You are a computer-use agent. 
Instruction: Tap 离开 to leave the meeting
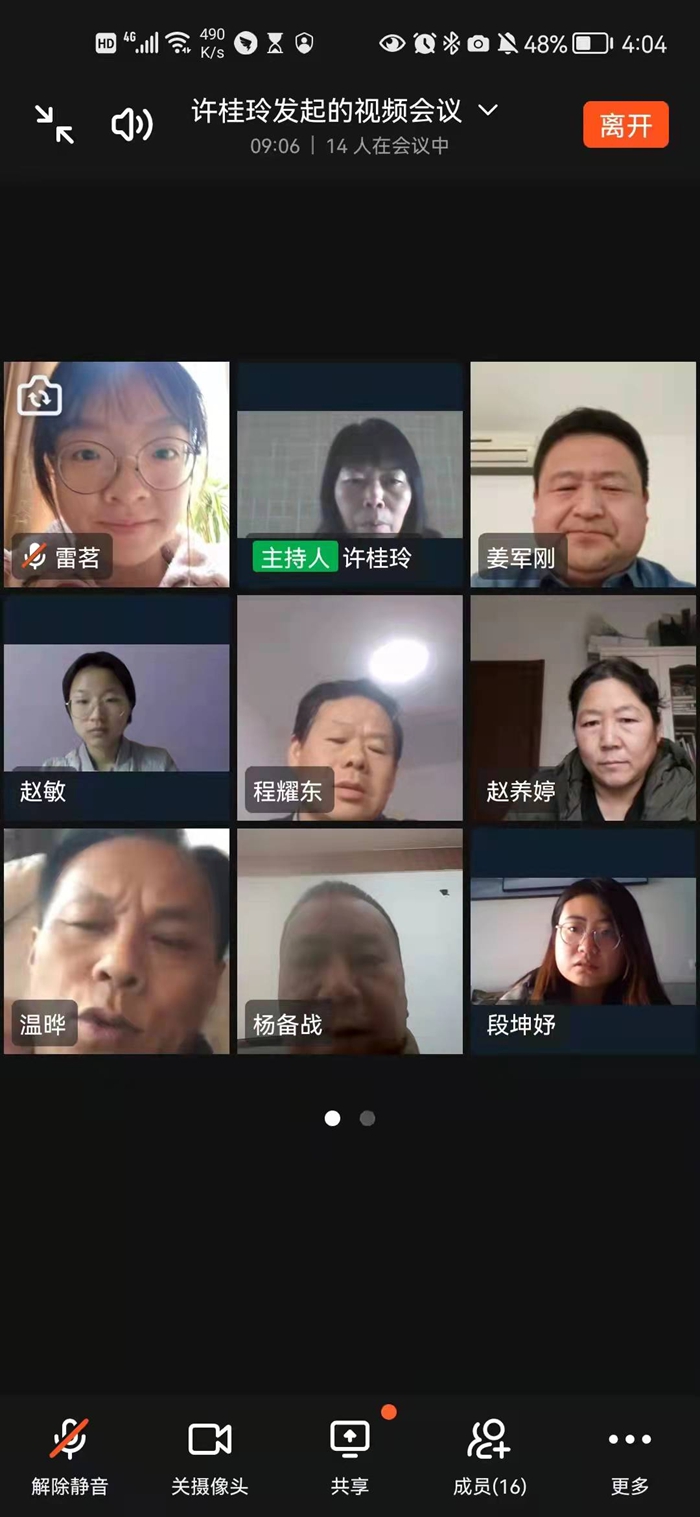[626, 125]
